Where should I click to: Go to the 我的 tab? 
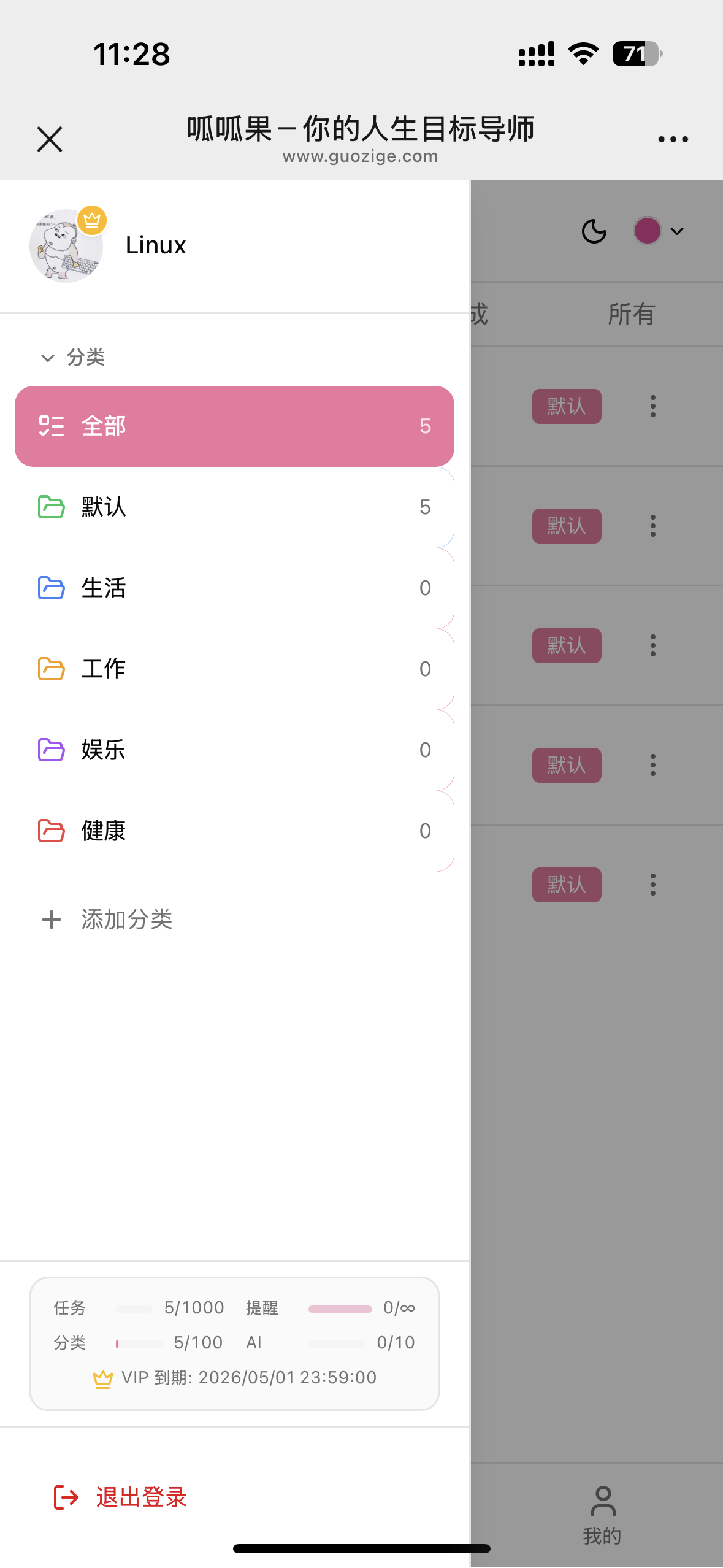tap(602, 1515)
